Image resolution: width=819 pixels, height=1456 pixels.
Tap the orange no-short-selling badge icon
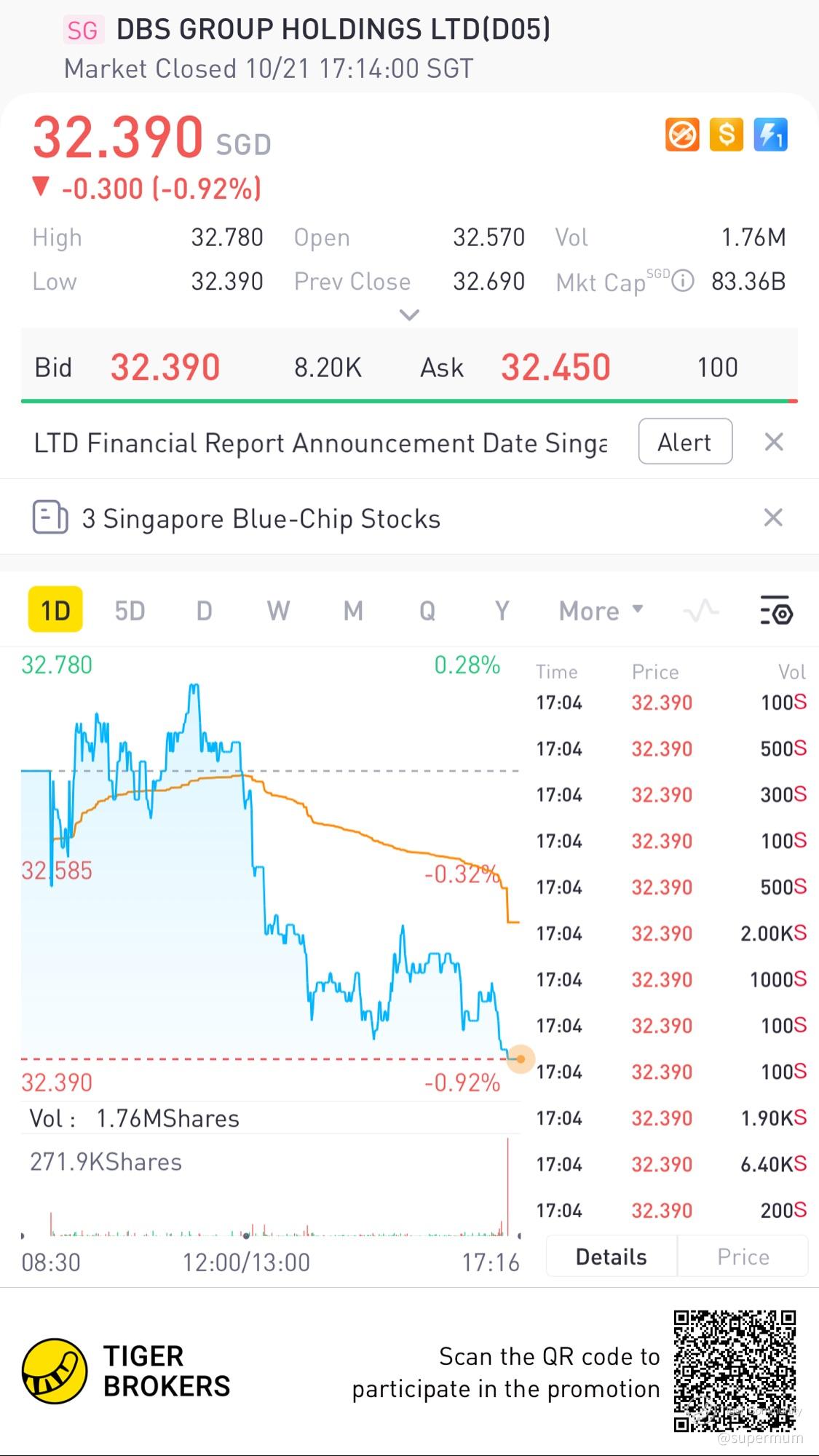pyautogui.click(x=682, y=135)
